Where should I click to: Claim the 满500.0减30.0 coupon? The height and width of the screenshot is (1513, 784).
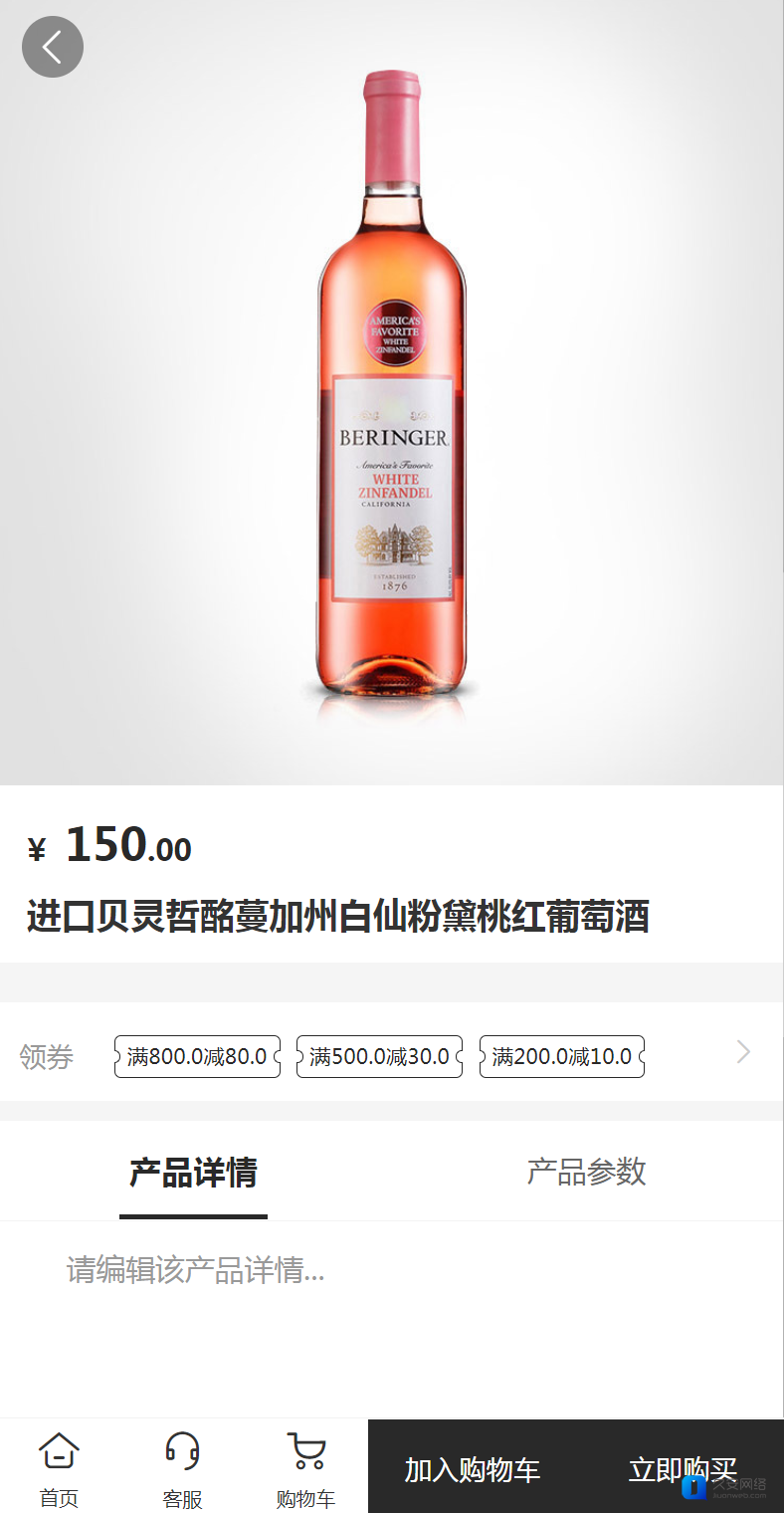point(379,1056)
